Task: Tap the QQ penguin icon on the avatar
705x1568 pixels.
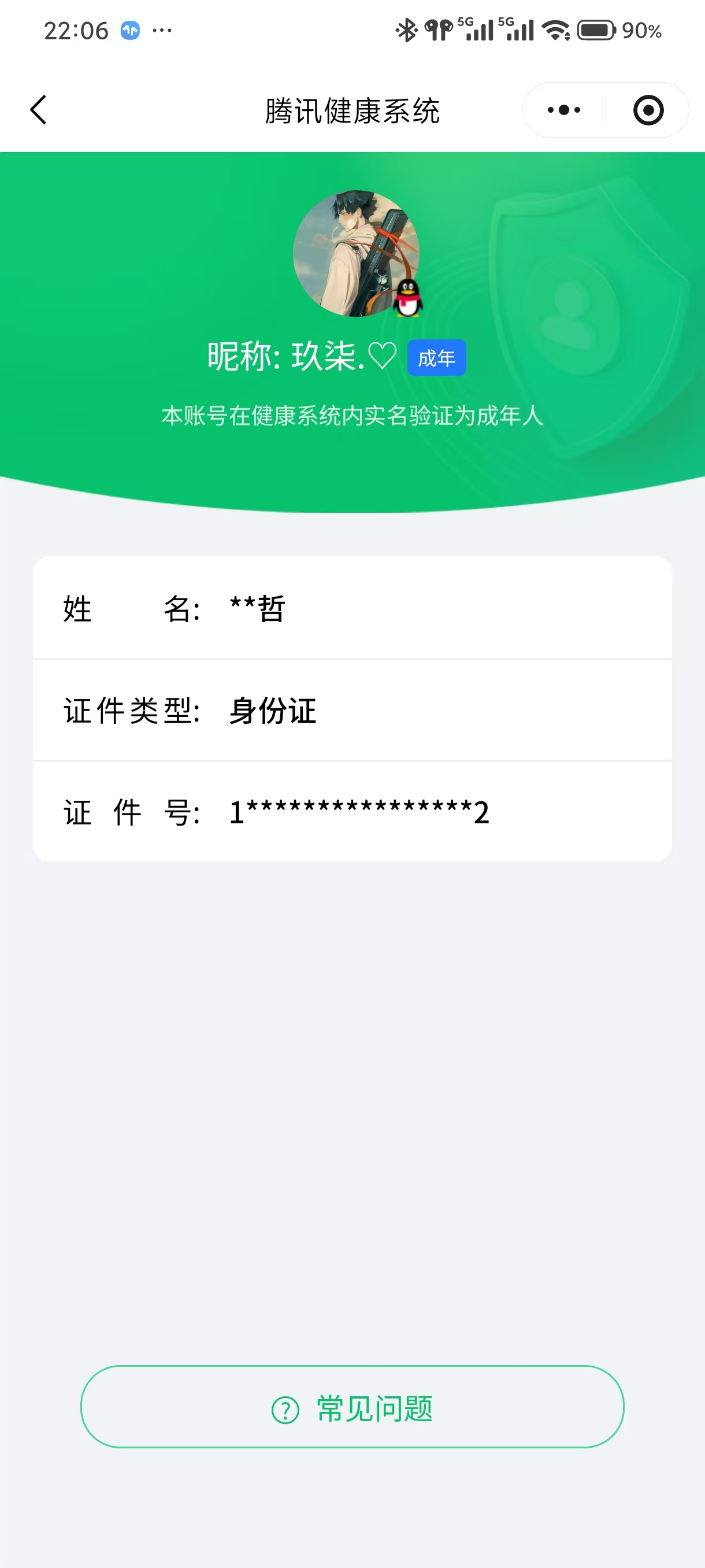Action: tap(407, 299)
